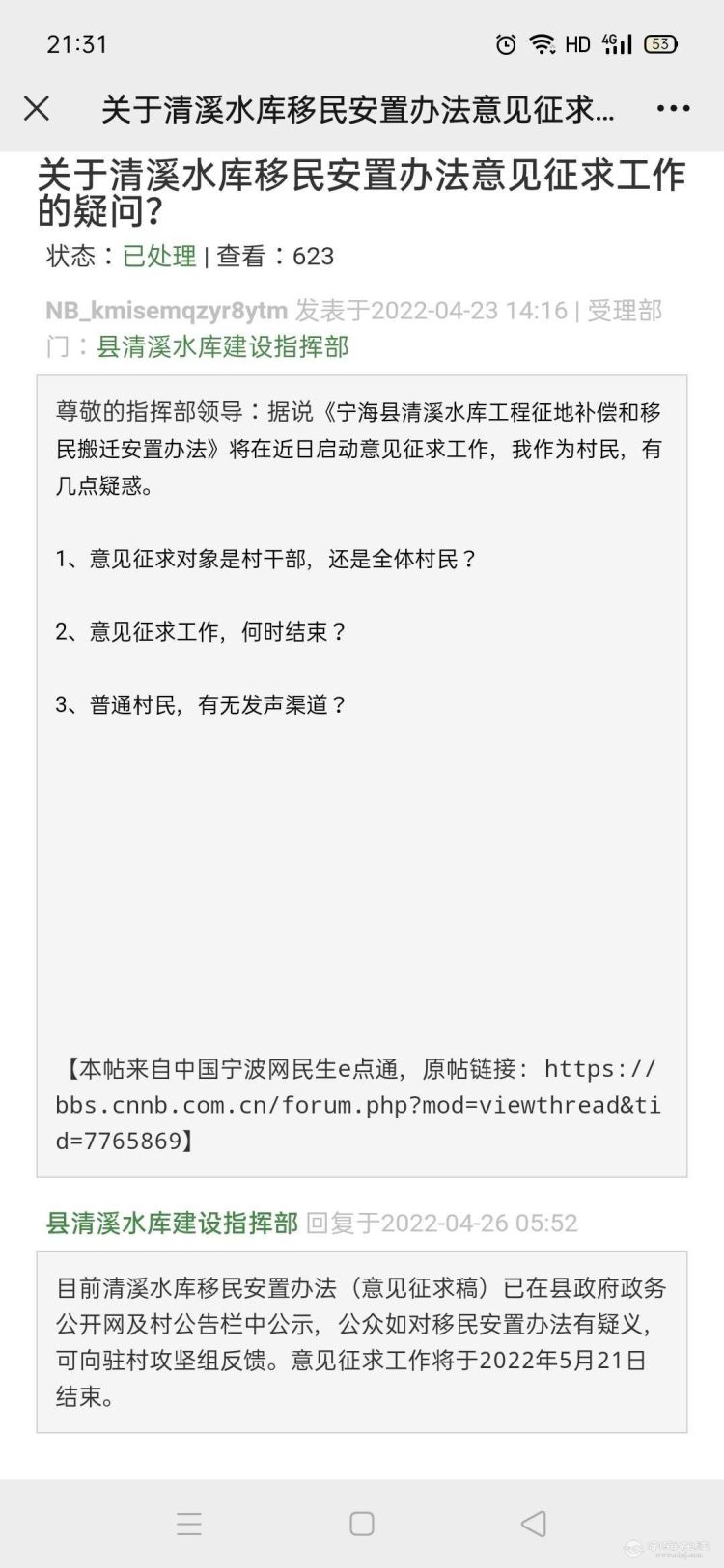Go back using the system back button
Viewport: 724px width, 1568px height.
[x=533, y=1524]
